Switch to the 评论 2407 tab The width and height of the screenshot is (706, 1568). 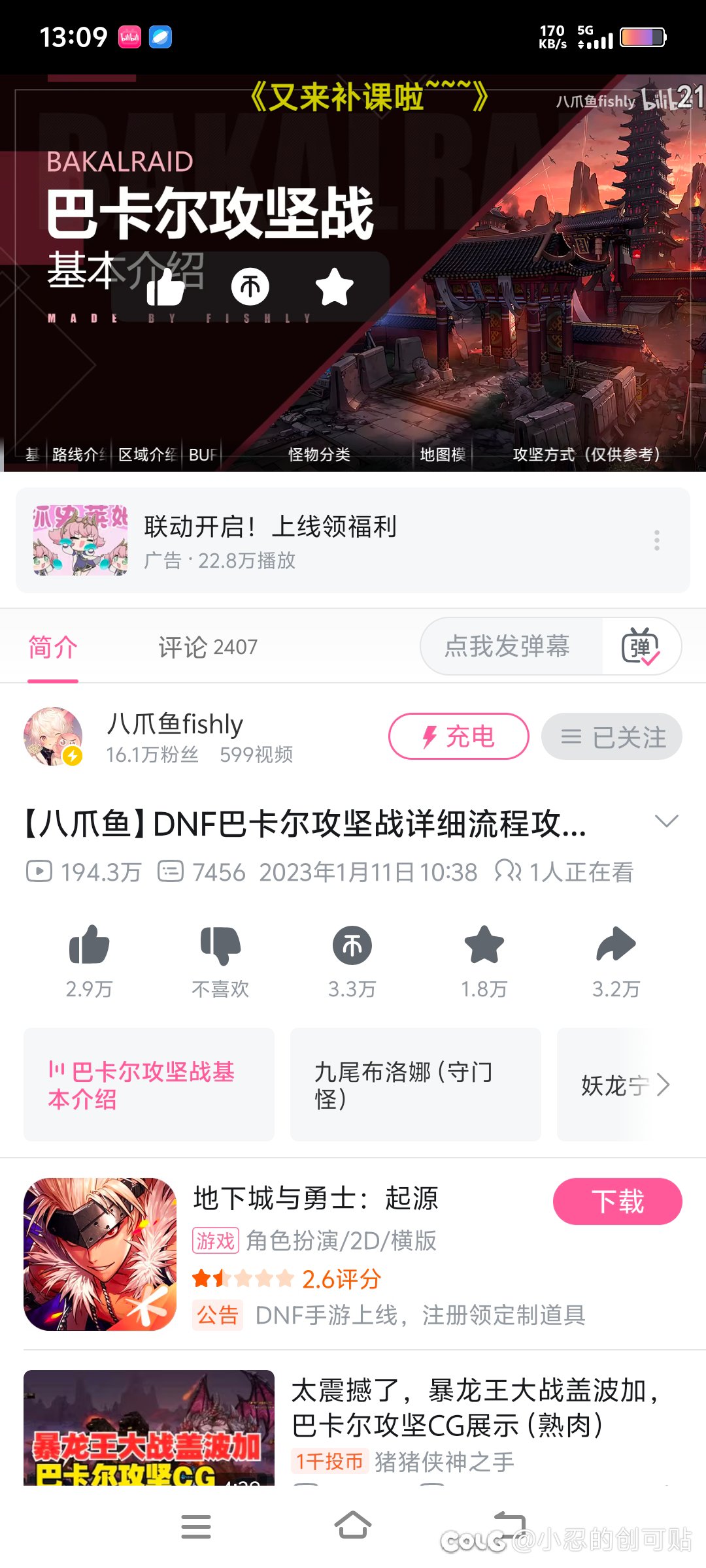pos(208,647)
